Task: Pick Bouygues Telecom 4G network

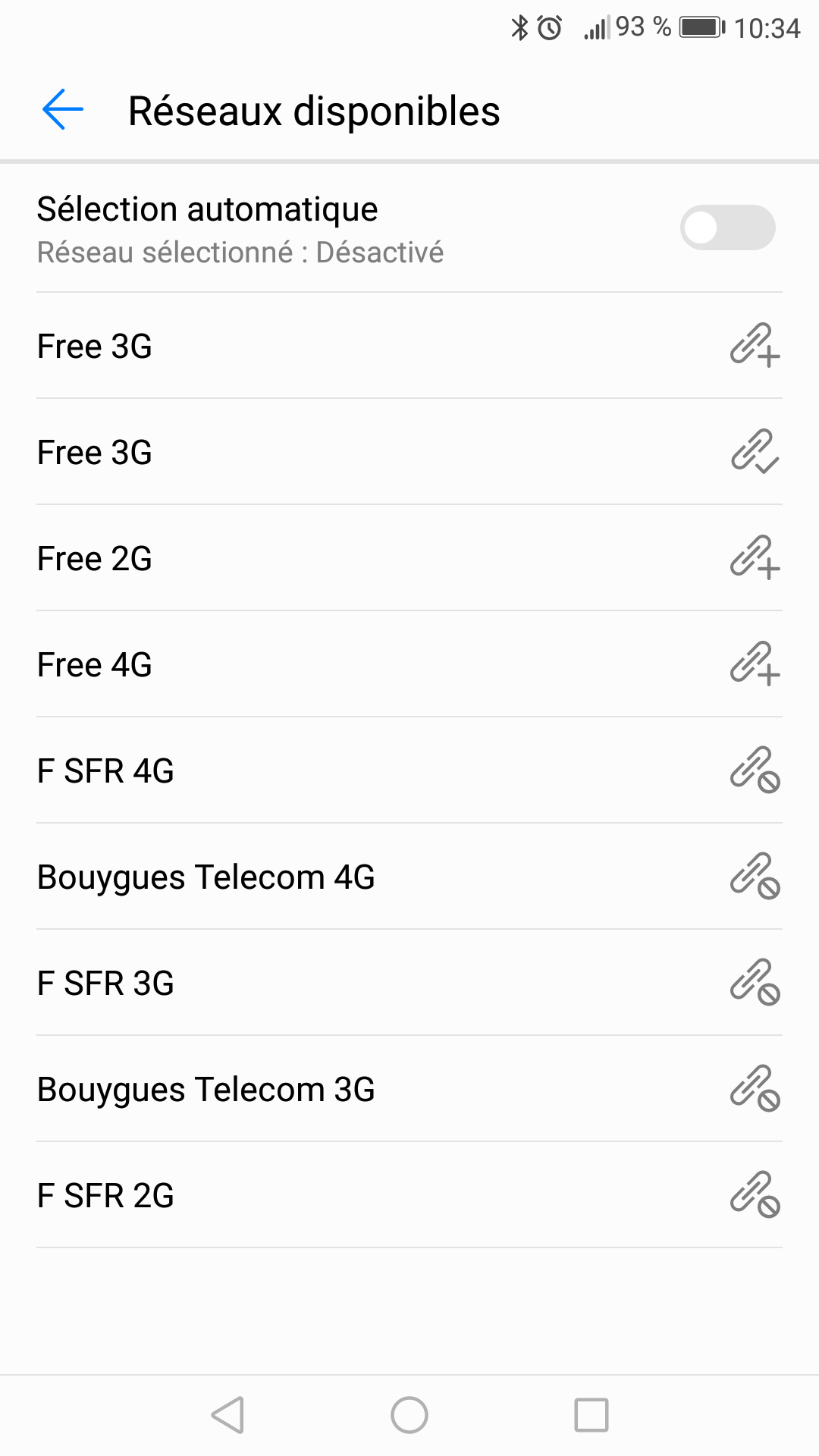Action: (x=409, y=877)
